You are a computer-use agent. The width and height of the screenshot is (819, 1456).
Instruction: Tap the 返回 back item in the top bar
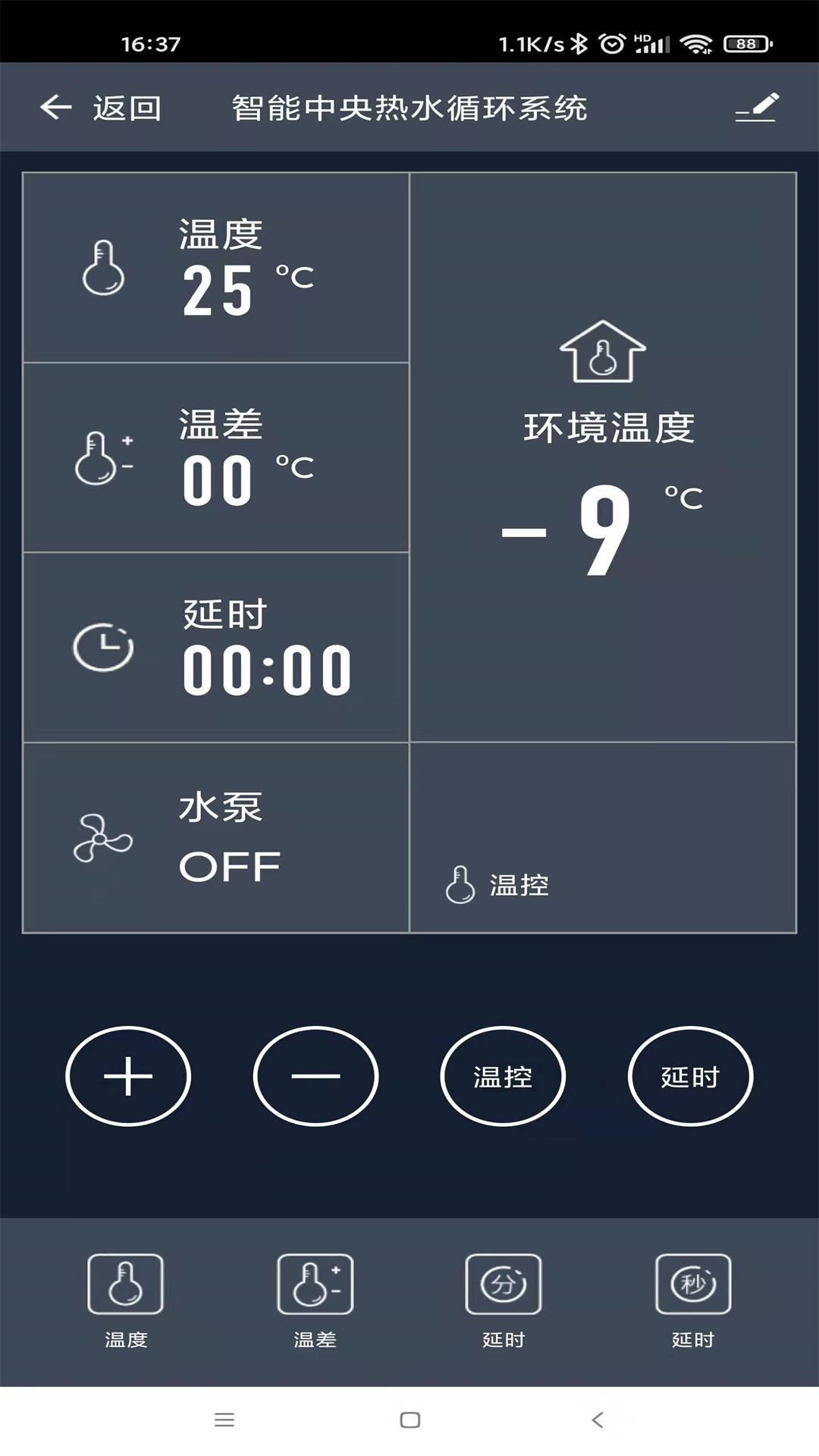pos(106,106)
